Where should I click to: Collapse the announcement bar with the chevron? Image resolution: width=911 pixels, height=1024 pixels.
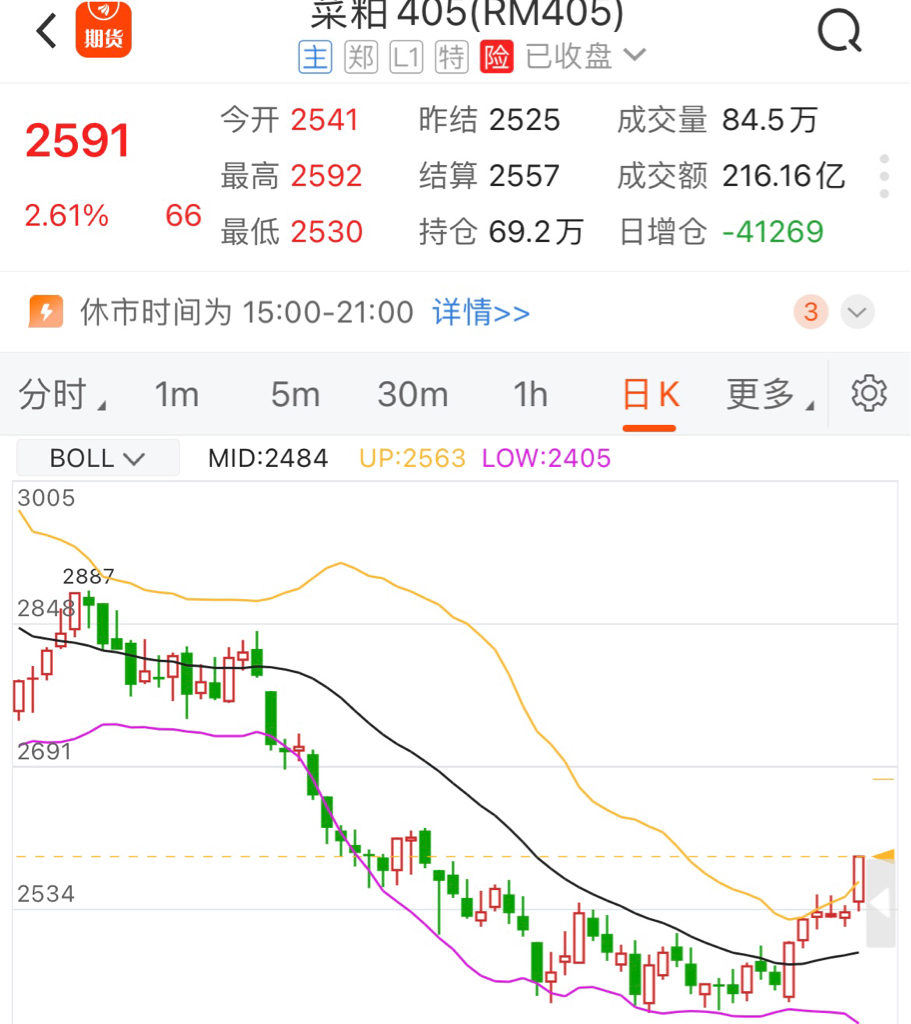(856, 312)
